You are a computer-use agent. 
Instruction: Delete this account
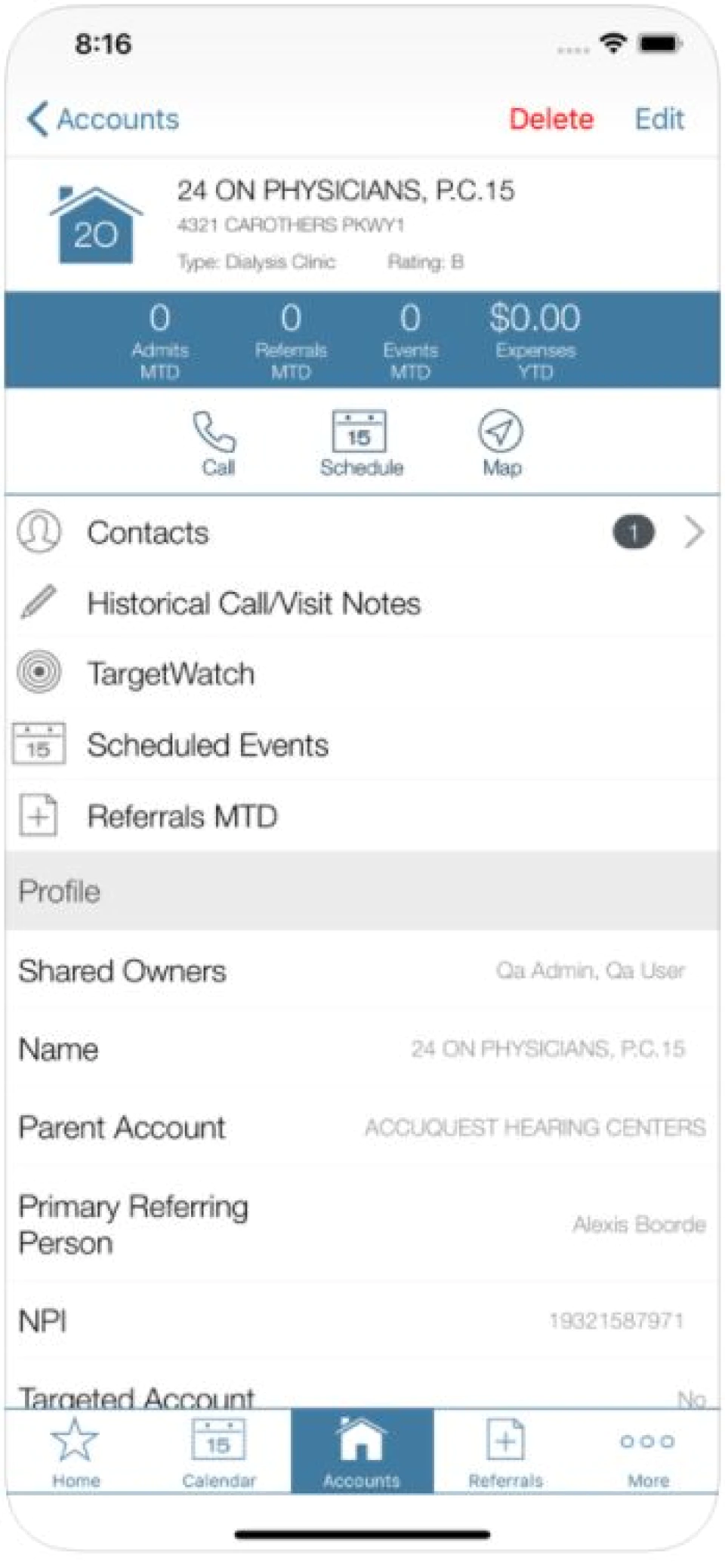(551, 119)
